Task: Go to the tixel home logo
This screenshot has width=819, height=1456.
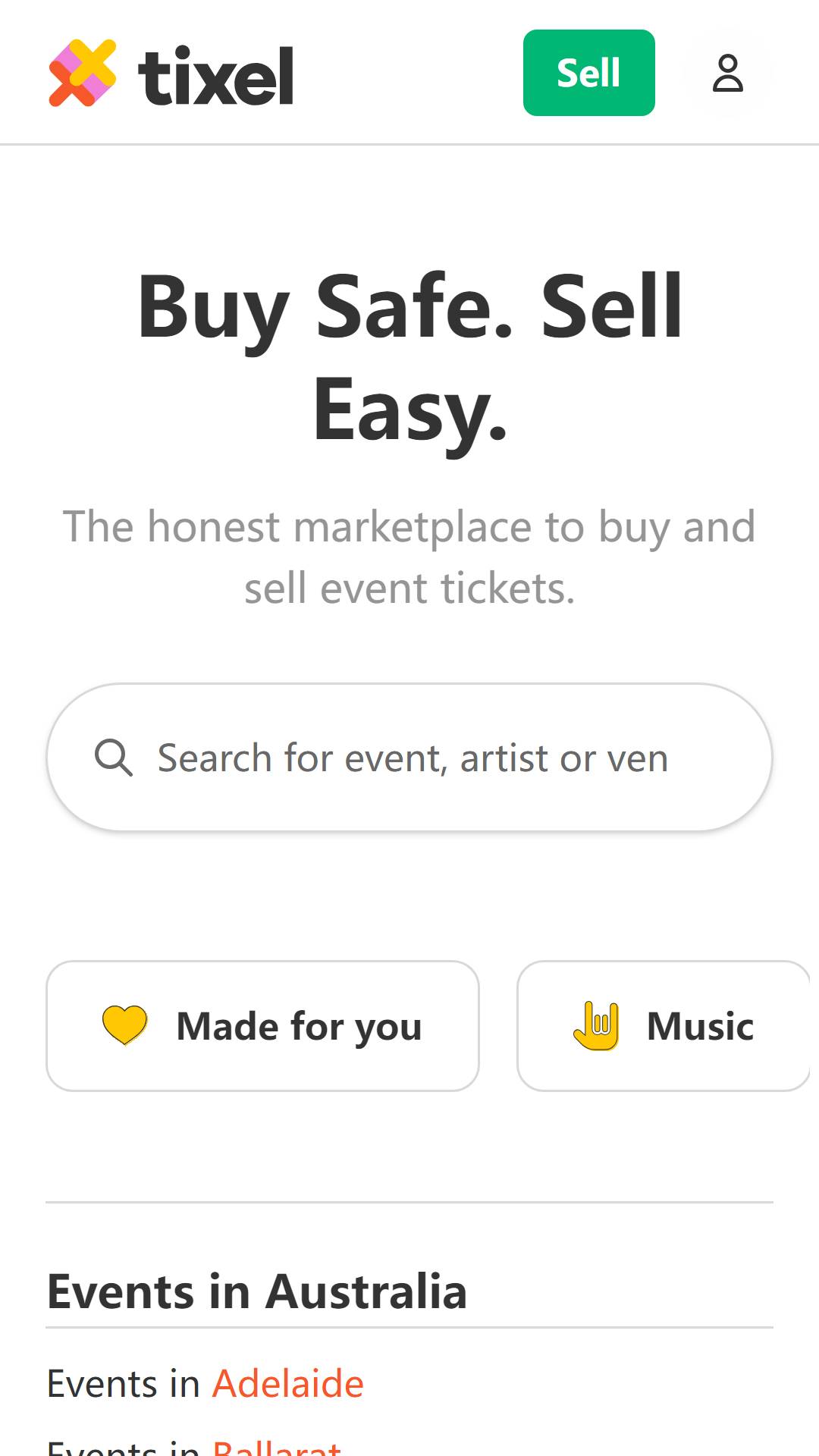Action: (x=171, y=74)
